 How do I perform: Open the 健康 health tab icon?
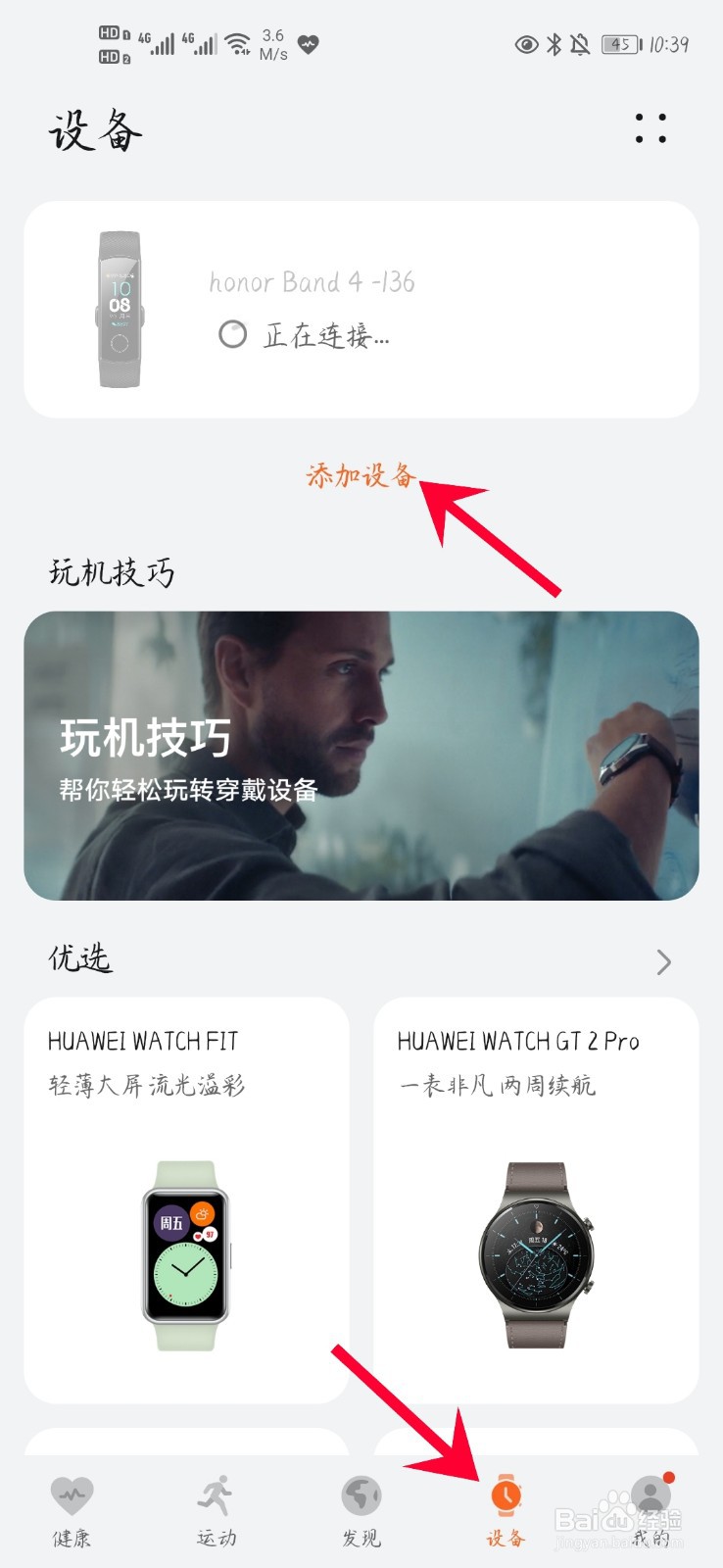(x=73, y=1496)
